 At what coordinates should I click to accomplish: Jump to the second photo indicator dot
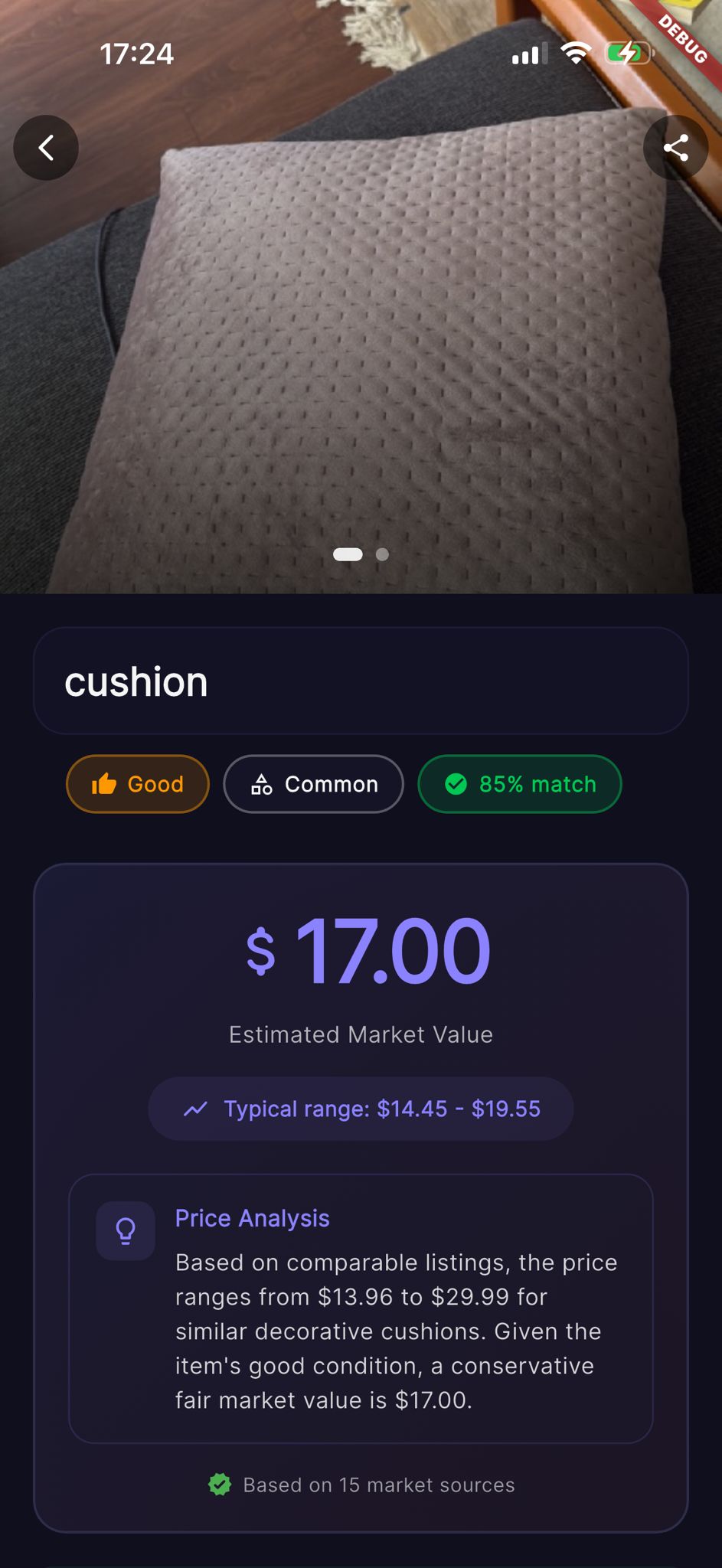coord(382,554)
